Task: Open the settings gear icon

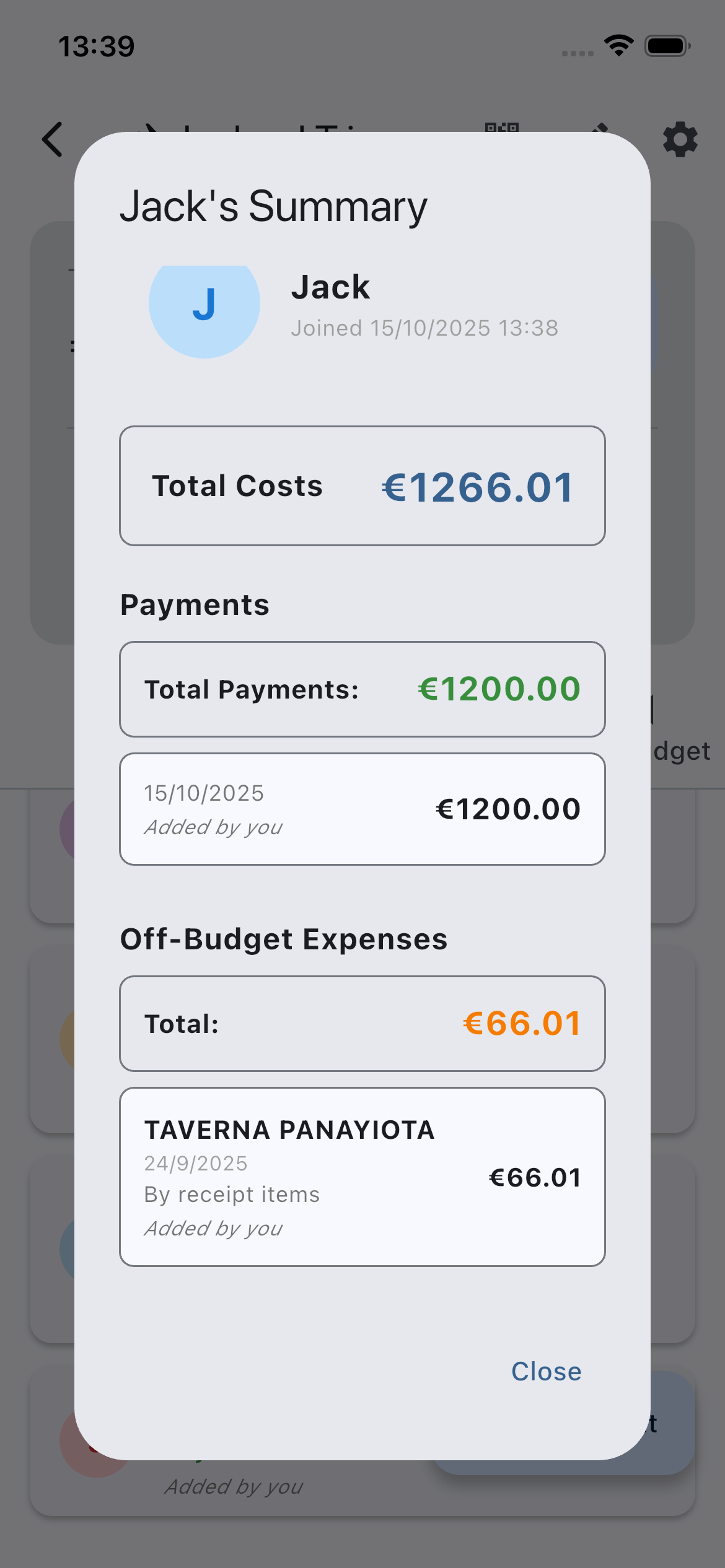Action: (x=680, y=140)
